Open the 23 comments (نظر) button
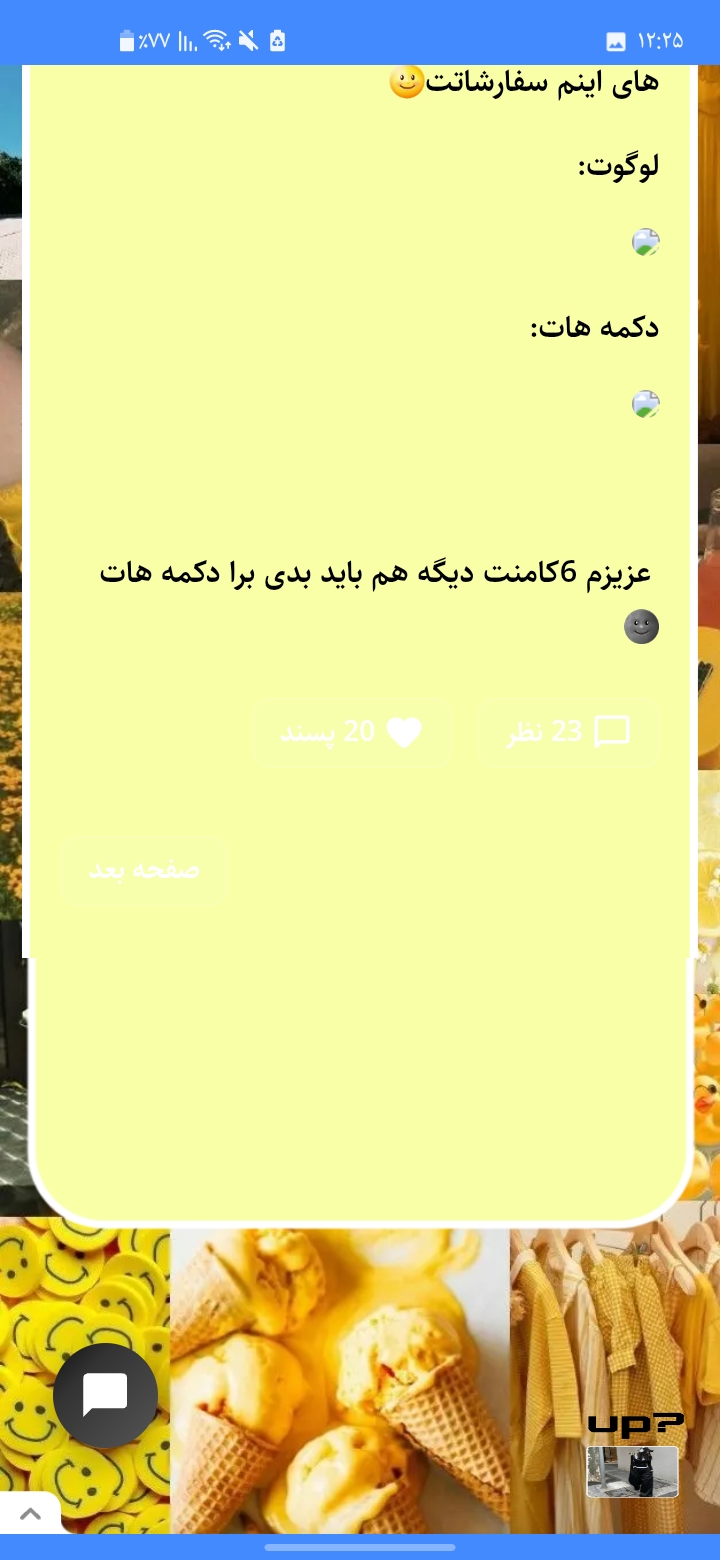The width and height of the screenshot is (720, 1560). [569, 732]
